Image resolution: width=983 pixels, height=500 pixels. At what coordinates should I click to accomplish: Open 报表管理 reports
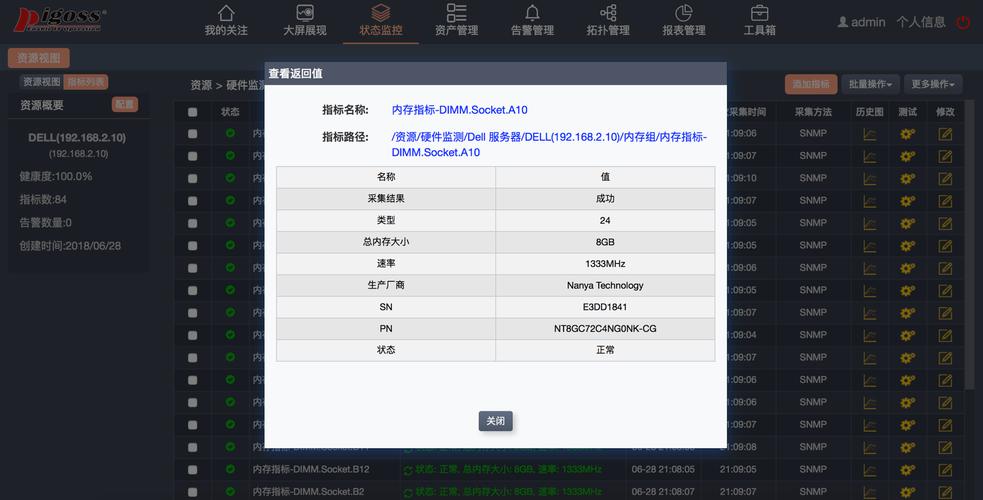click(x=684, y=21)
